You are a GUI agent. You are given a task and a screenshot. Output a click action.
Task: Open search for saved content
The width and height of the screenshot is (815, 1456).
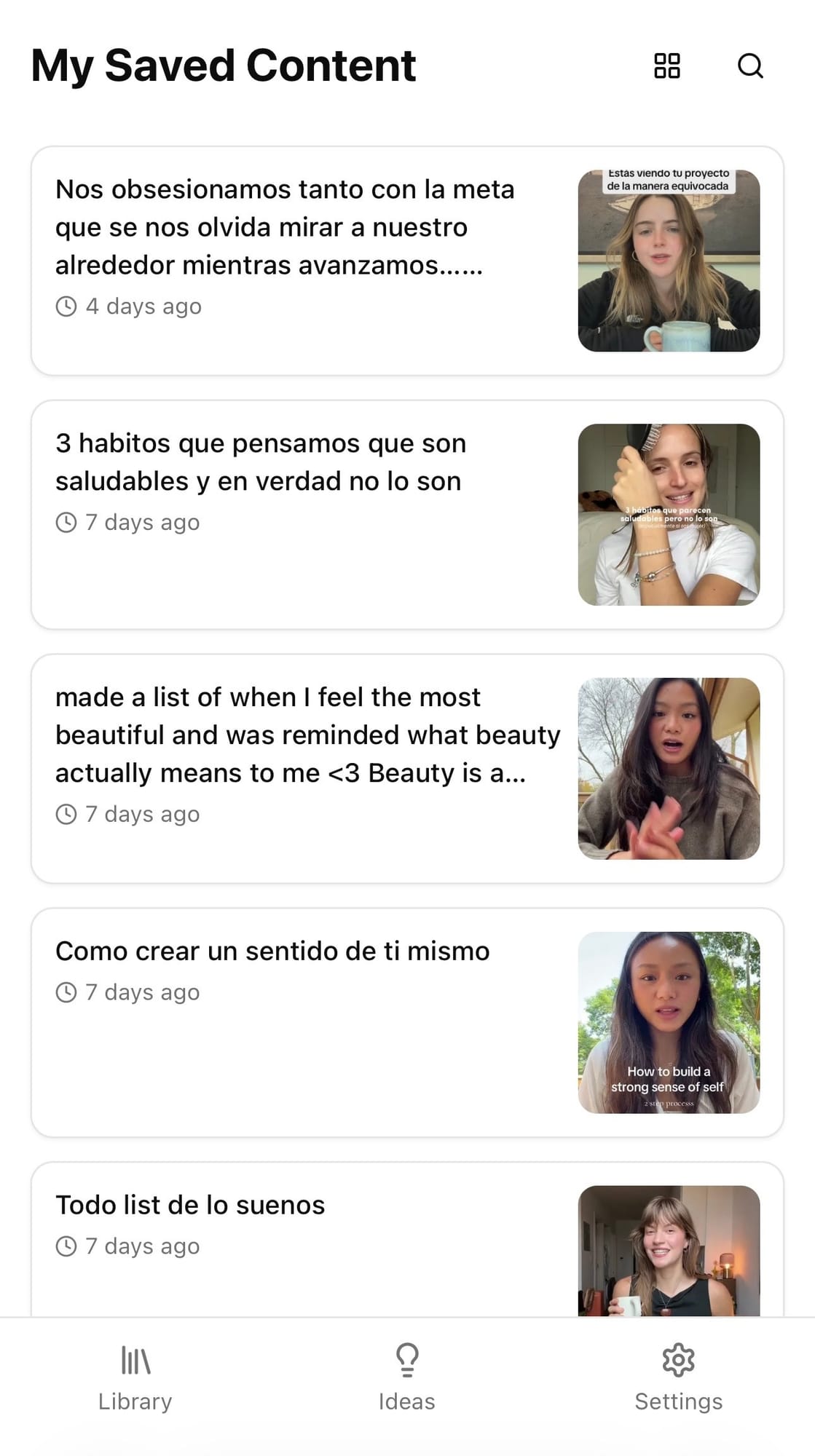(750, 66)
